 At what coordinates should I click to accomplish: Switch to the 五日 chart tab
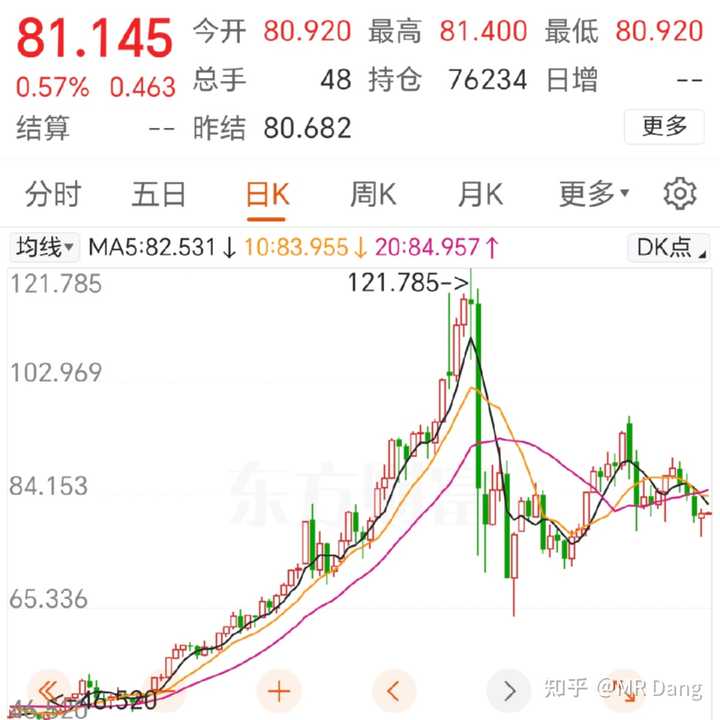(159, 194)
